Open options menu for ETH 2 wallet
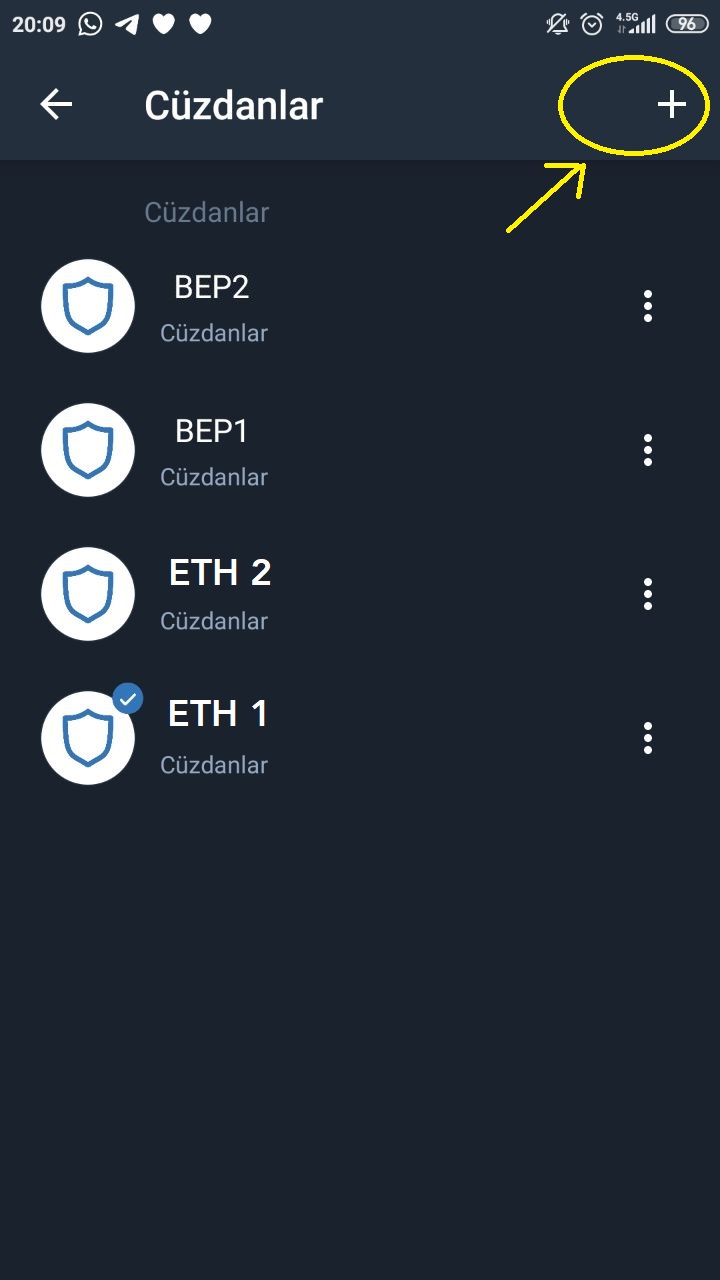This screenshot has height=1280, width=720. pos(648,594)
